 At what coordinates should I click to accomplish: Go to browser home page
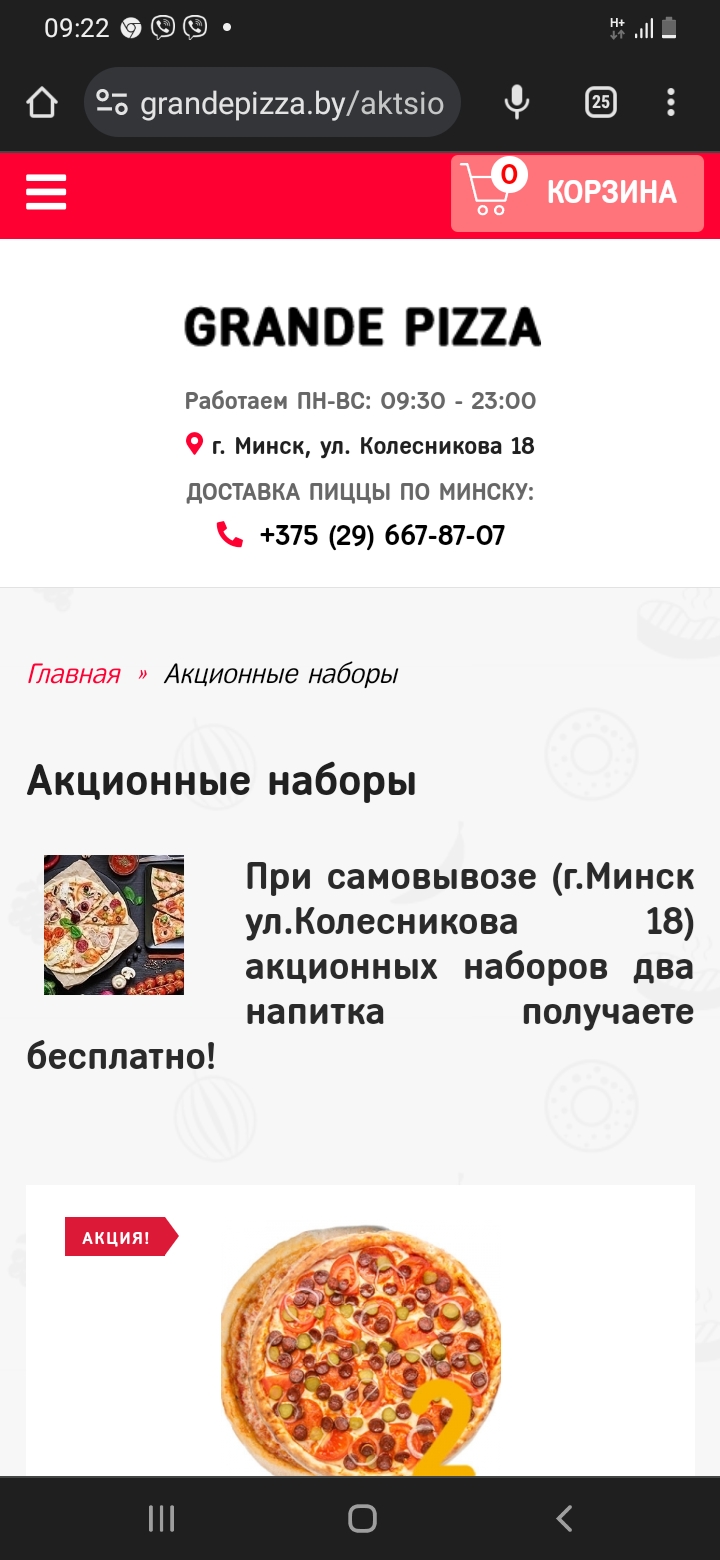pyautogui.click(x=42, y=102)
